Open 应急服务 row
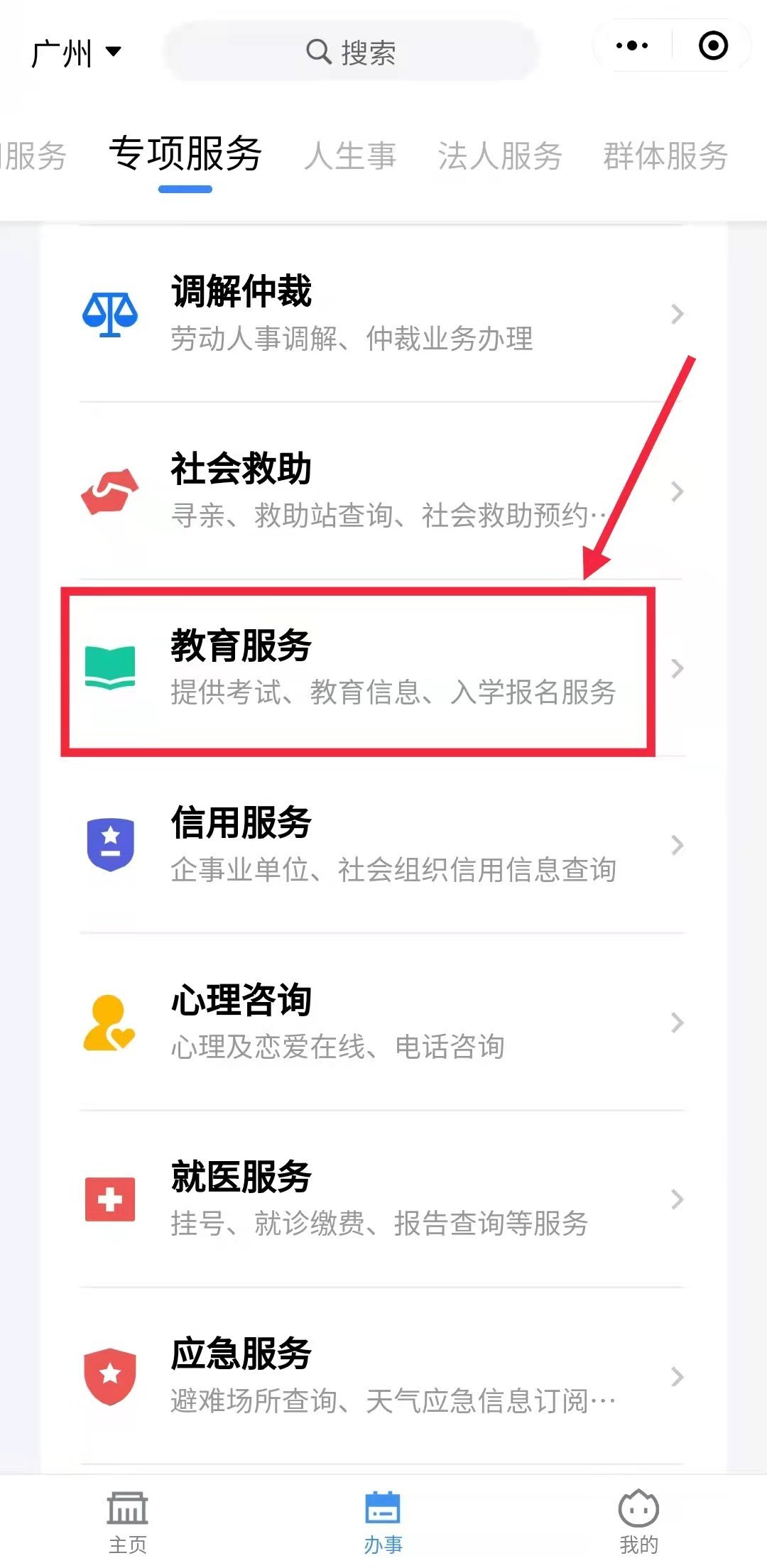 click(383, 1376)
